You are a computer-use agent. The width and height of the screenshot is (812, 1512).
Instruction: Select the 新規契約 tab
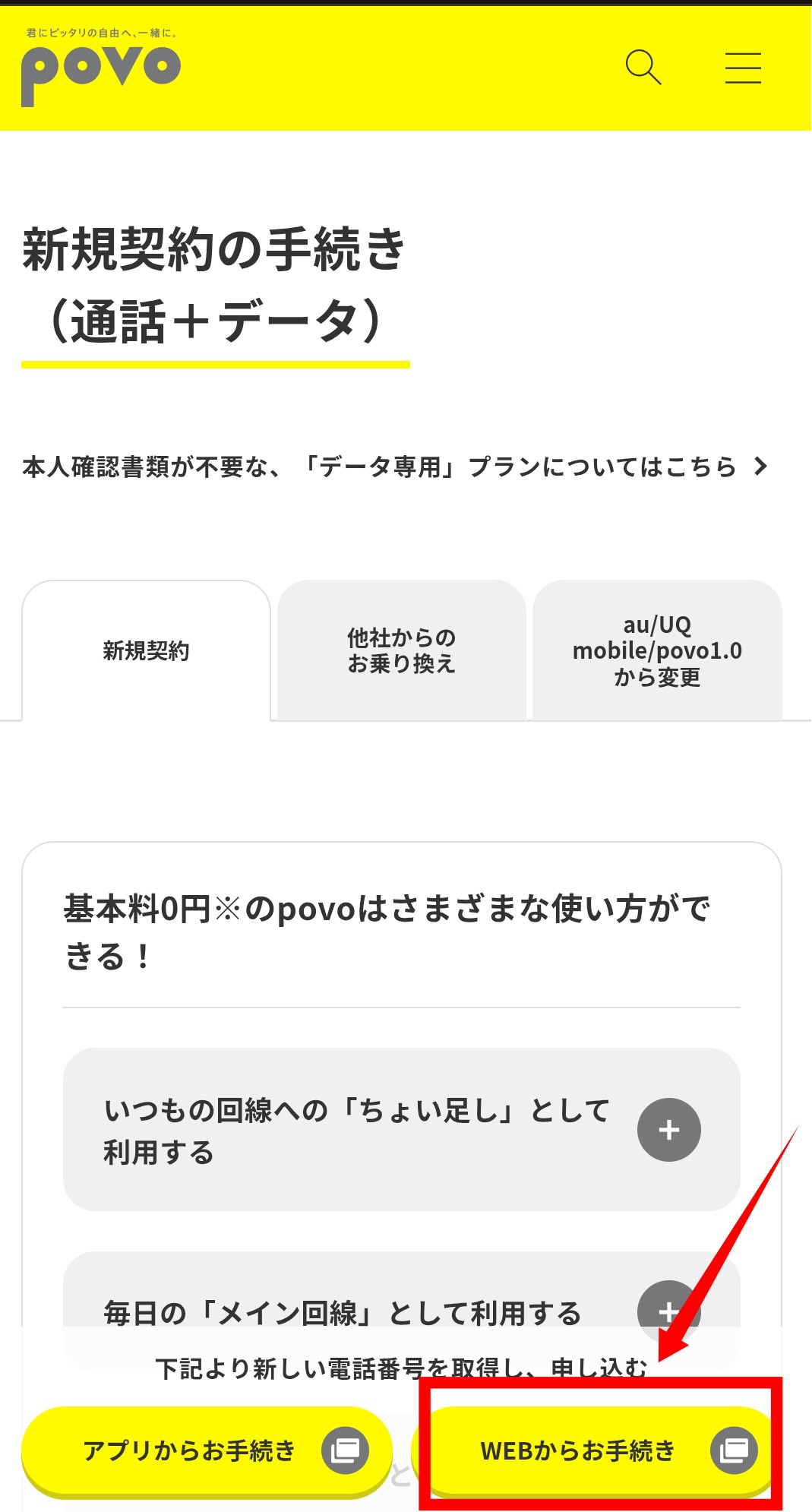pos(146,651)
